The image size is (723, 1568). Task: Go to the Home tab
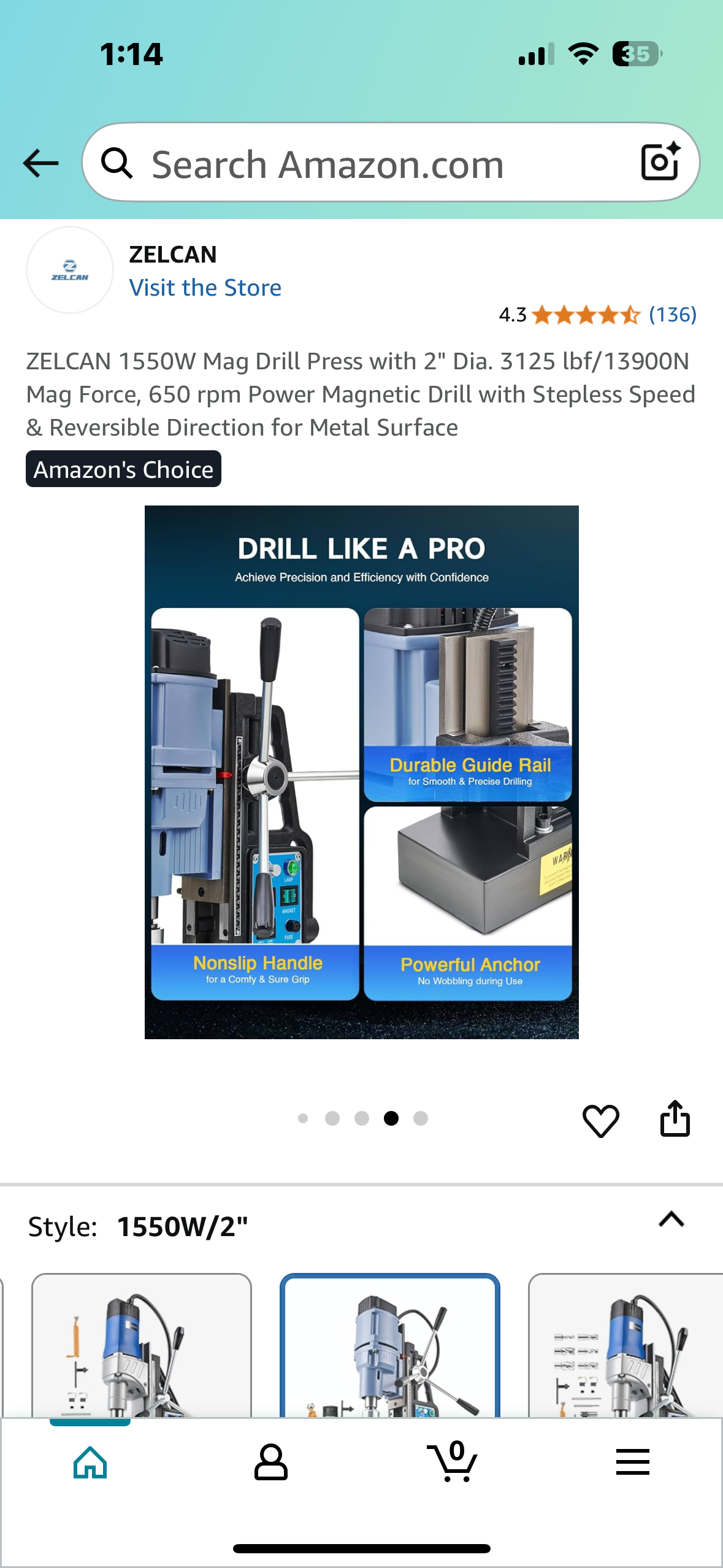[x=90, y=1462]
